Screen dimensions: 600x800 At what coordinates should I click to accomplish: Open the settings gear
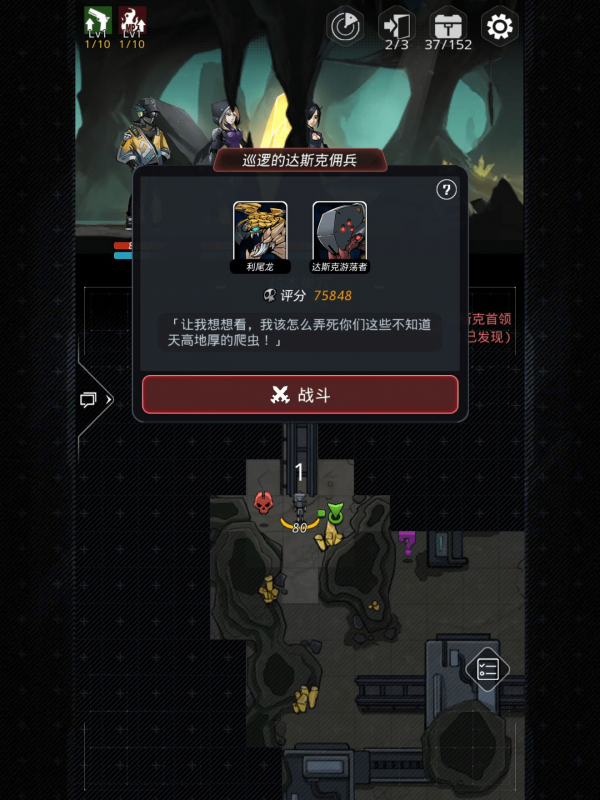[499, 26]
